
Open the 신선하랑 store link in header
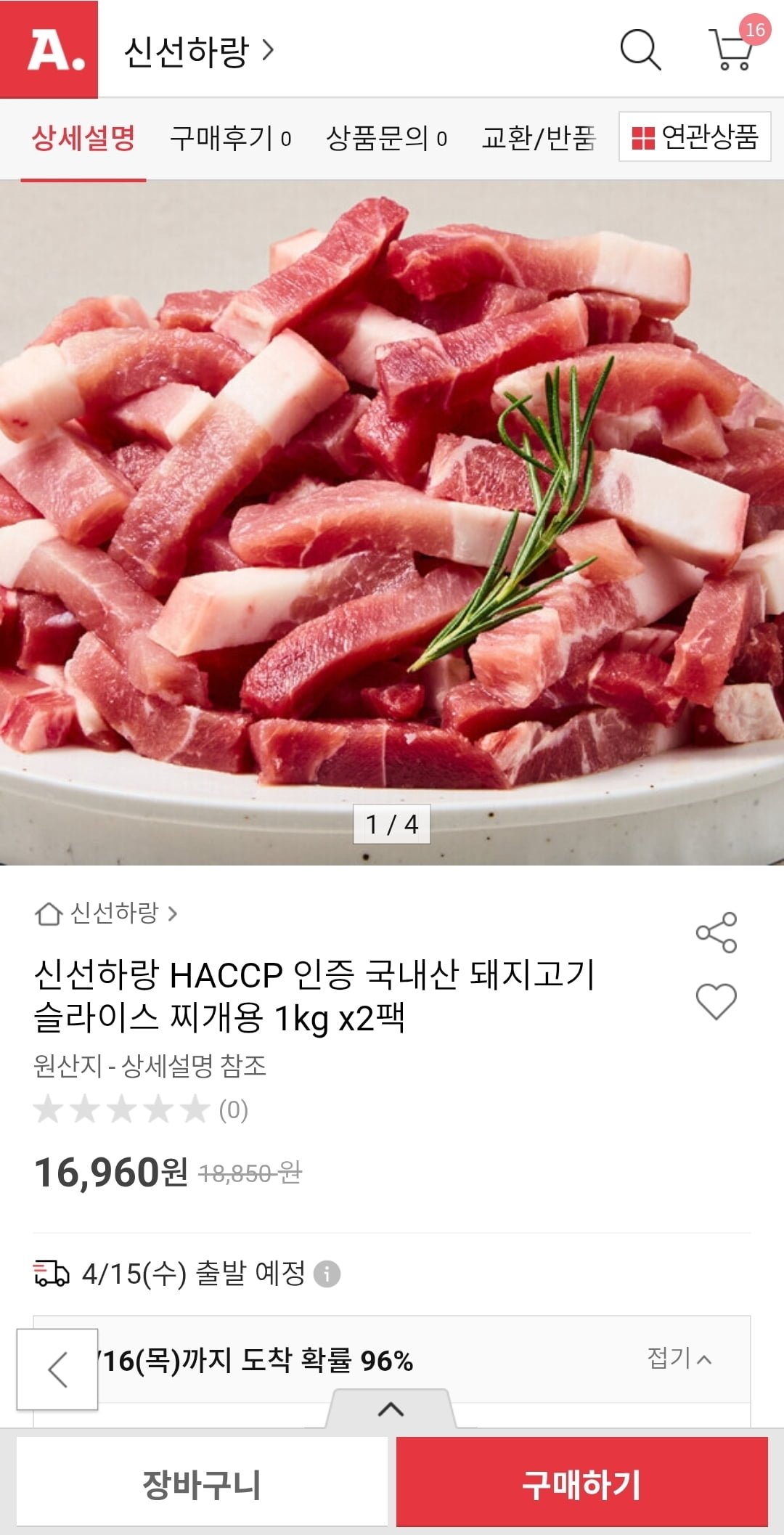tap(199, 51)
